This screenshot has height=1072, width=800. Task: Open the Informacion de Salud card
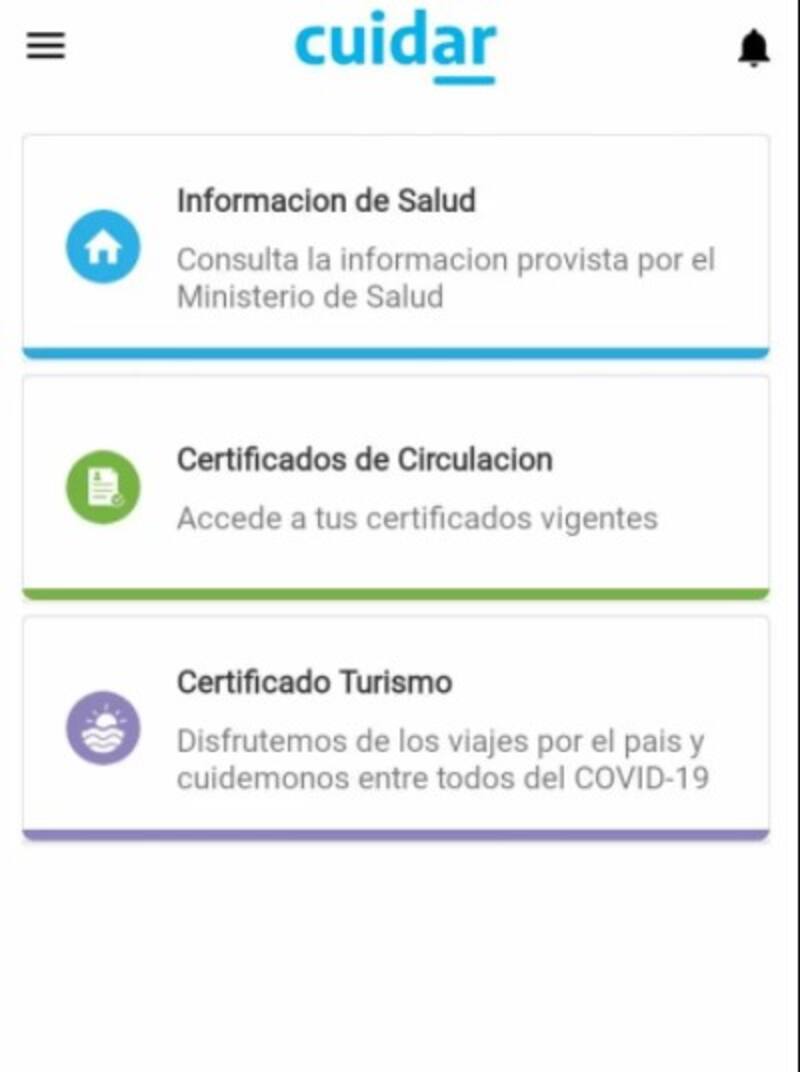click(396, 246)
